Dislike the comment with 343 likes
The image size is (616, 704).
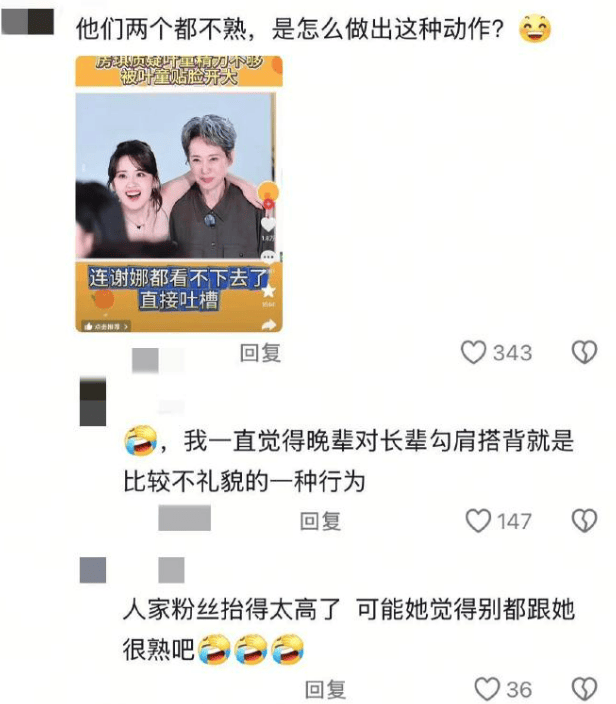(583, 352)
